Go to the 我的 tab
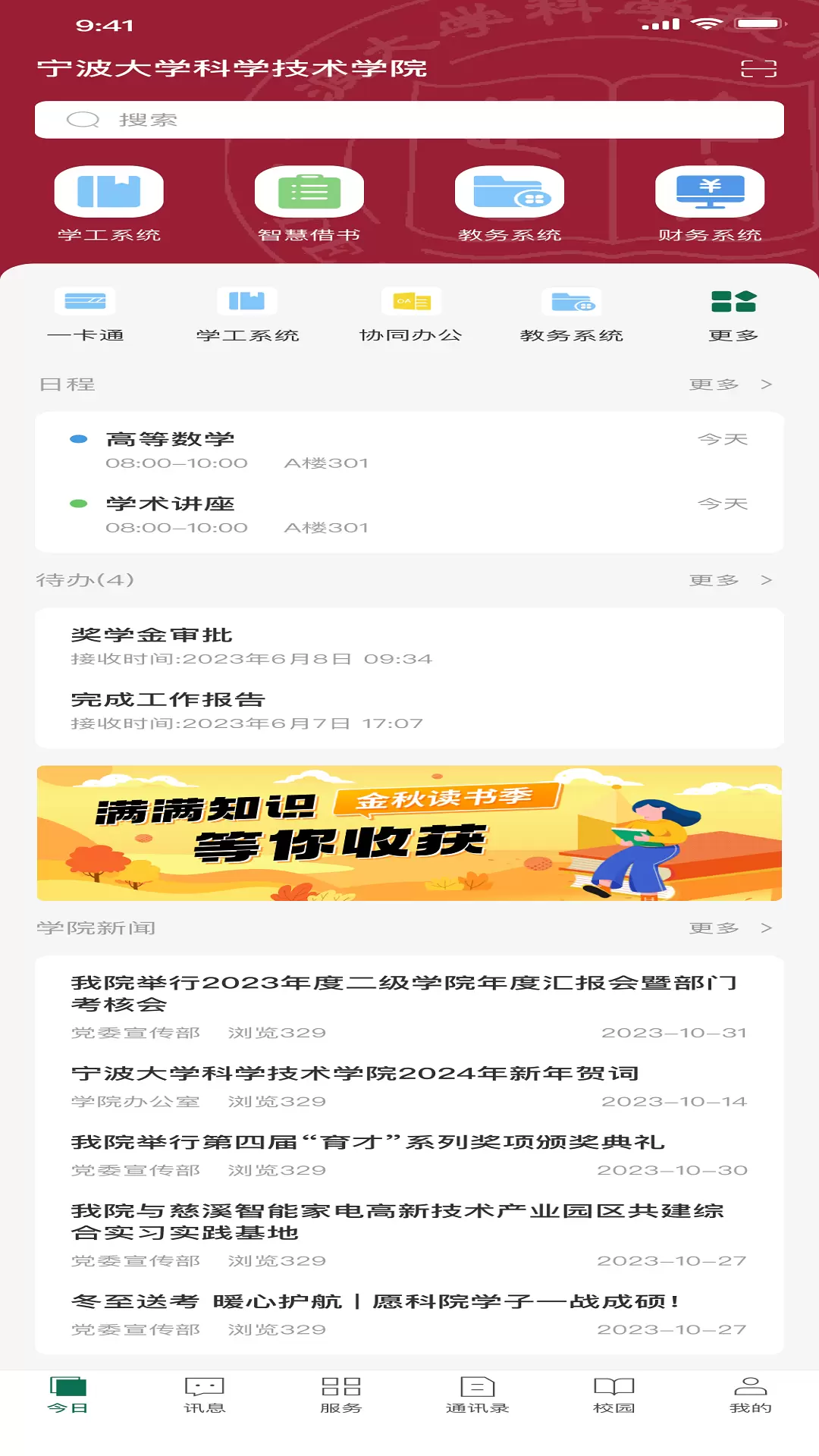 (x=751, y=1395)
